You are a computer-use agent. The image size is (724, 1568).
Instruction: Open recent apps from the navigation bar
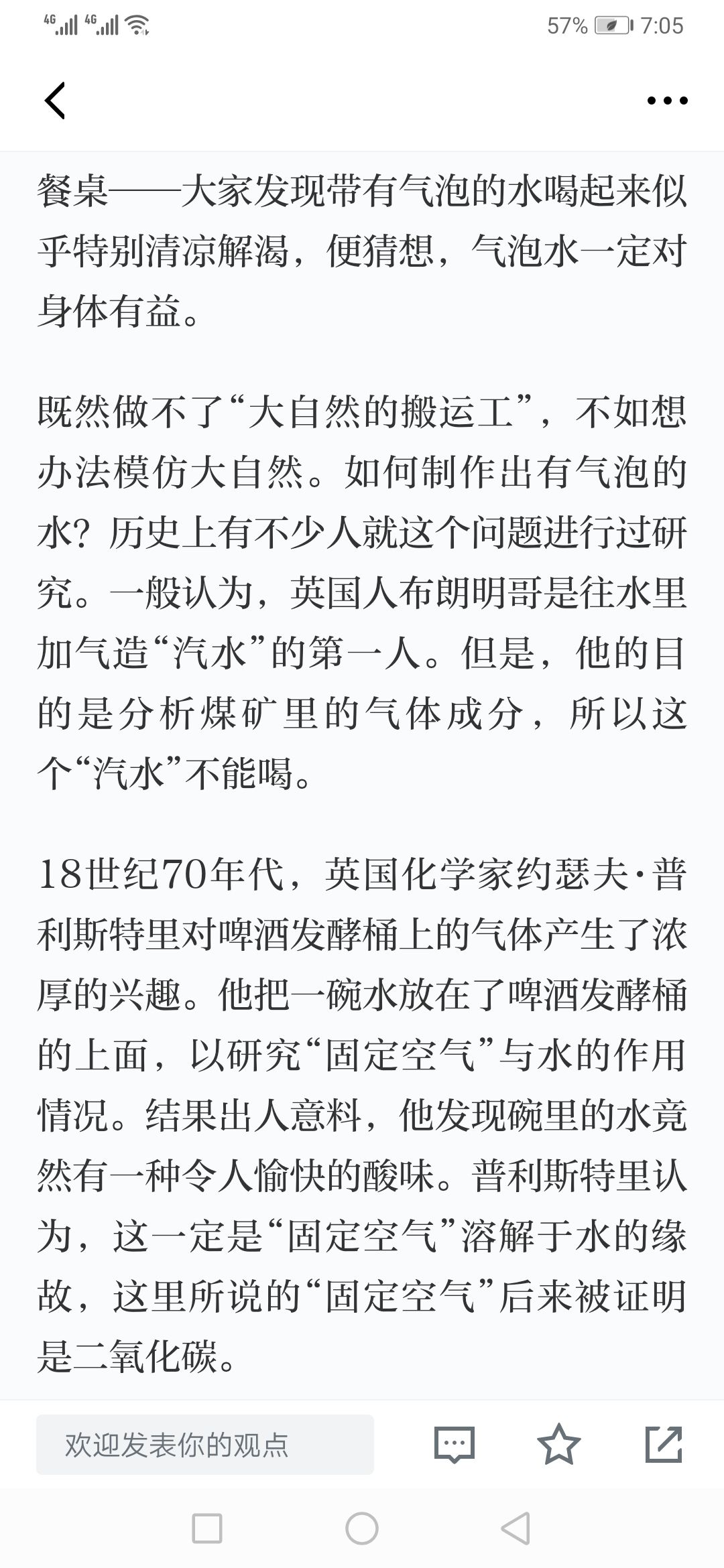pyautogui.click(x=207, y=1528)
